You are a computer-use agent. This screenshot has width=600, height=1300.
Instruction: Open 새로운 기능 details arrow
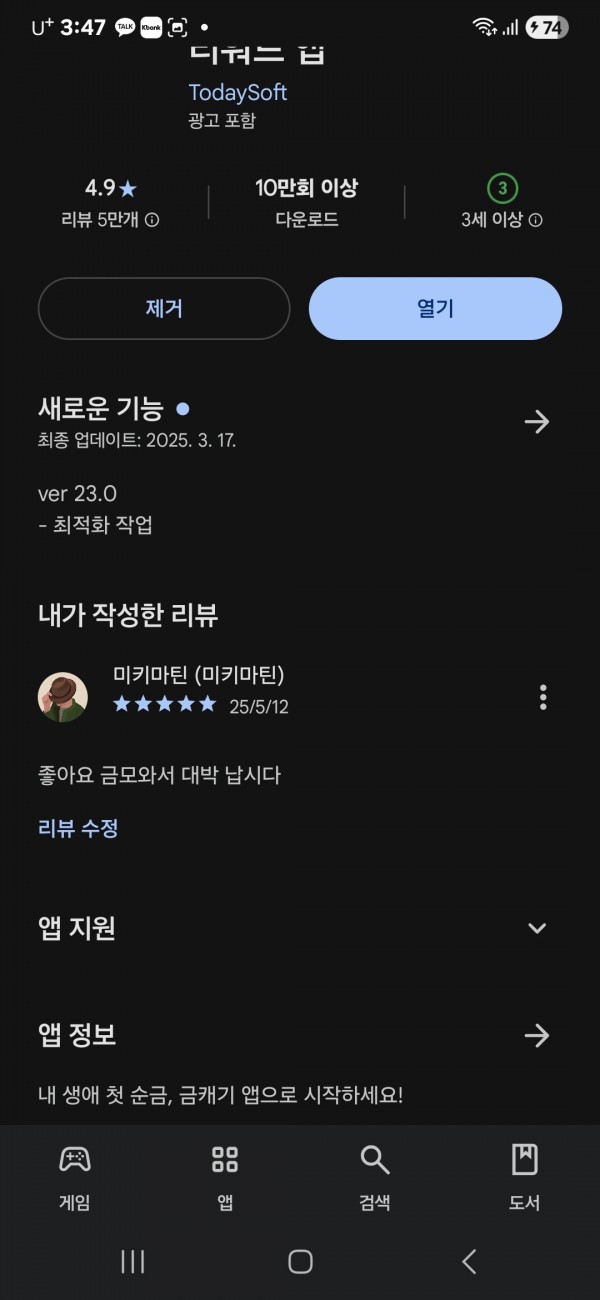click(537, 422)
